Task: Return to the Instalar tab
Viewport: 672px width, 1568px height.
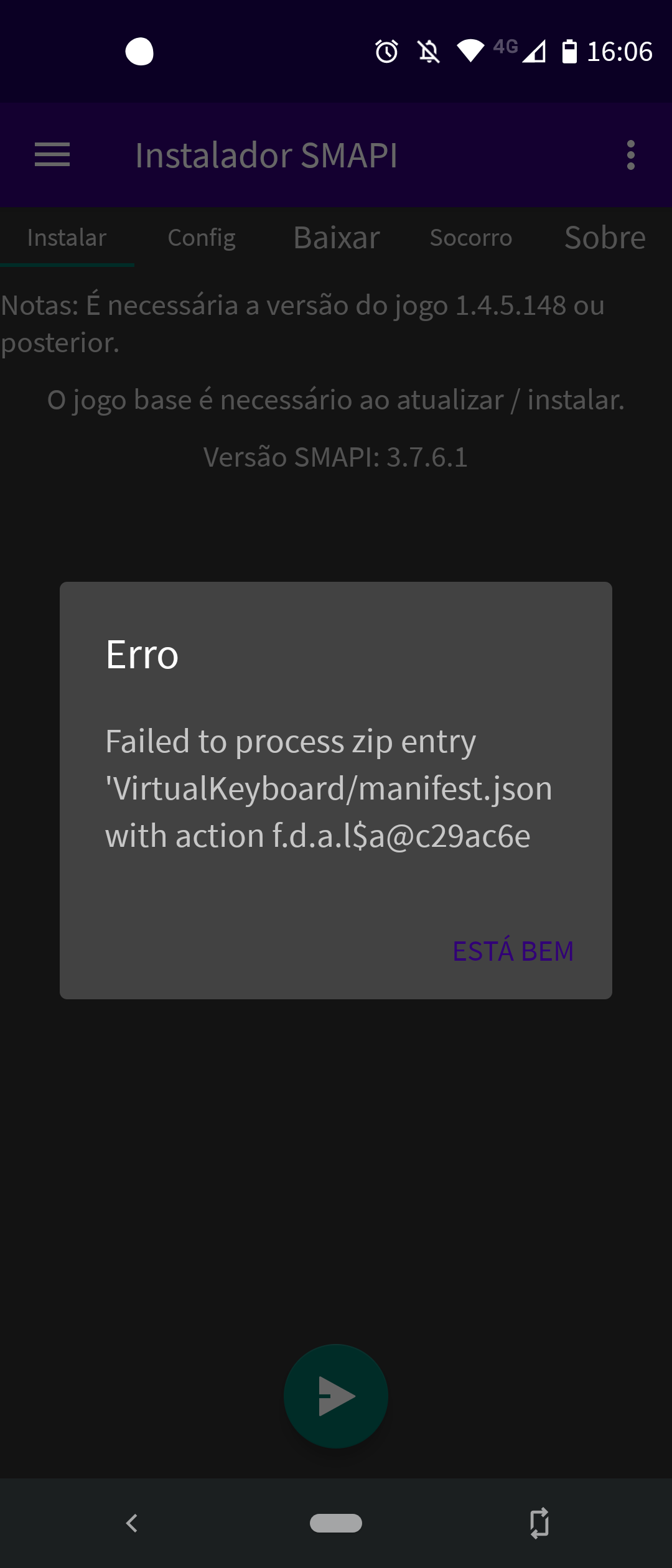Action: coord(67,237)
